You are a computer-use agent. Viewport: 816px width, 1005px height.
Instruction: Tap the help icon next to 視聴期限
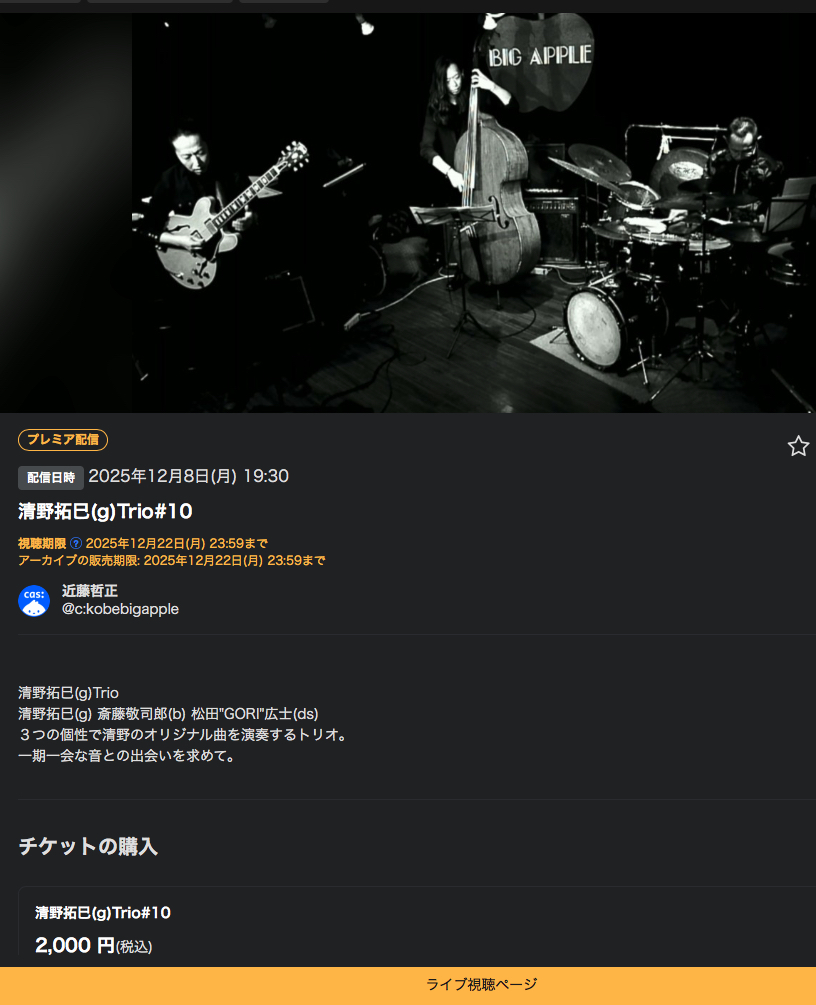click(76, 543)
